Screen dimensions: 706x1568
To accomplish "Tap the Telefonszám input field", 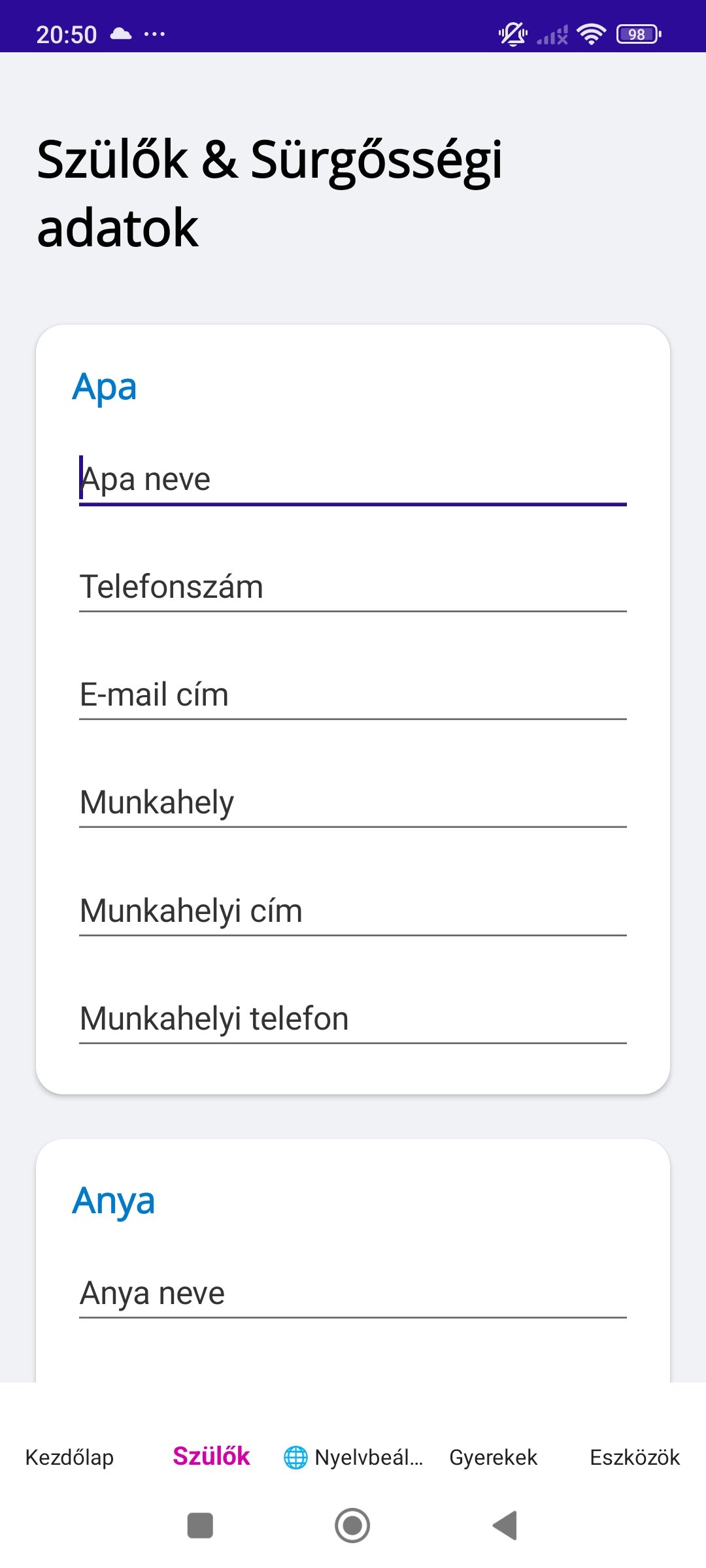I will pyautogui.click(x=353, y=587).
